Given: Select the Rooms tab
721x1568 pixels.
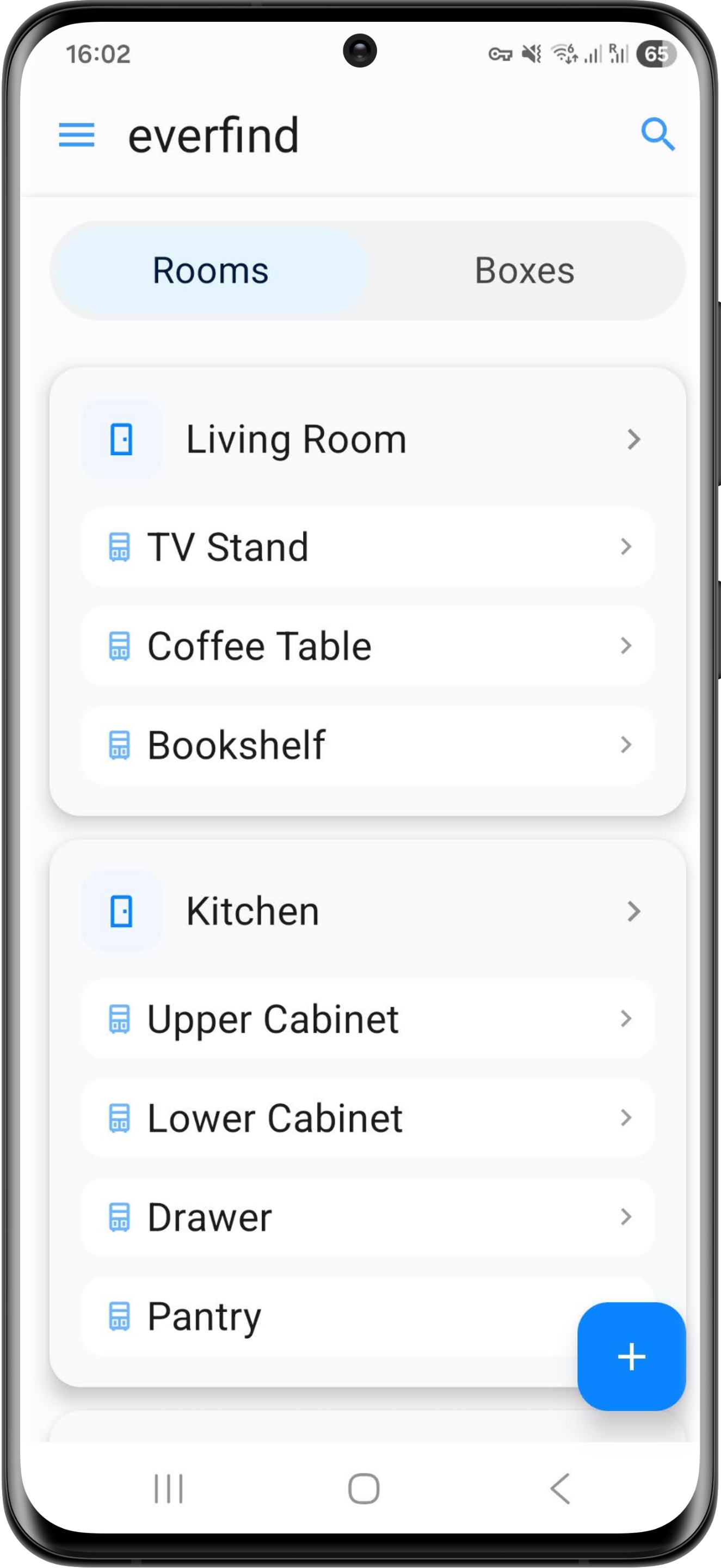Looking at the screenshot, I should pyautogui.click(x=210, y=270).
